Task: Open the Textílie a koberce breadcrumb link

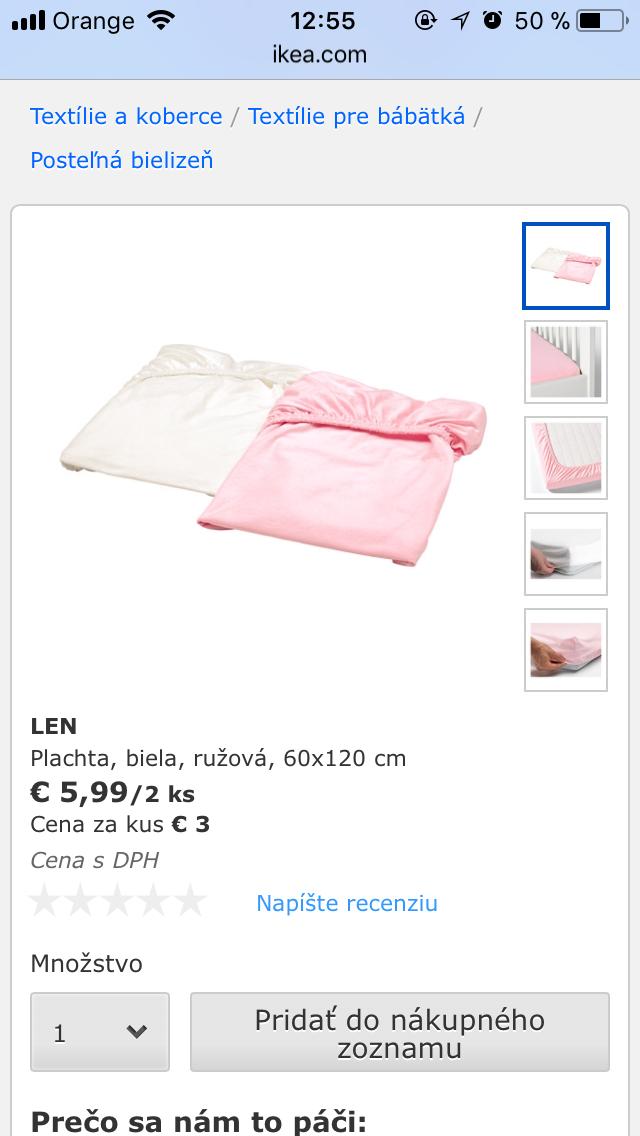Action: pos(126,116)
